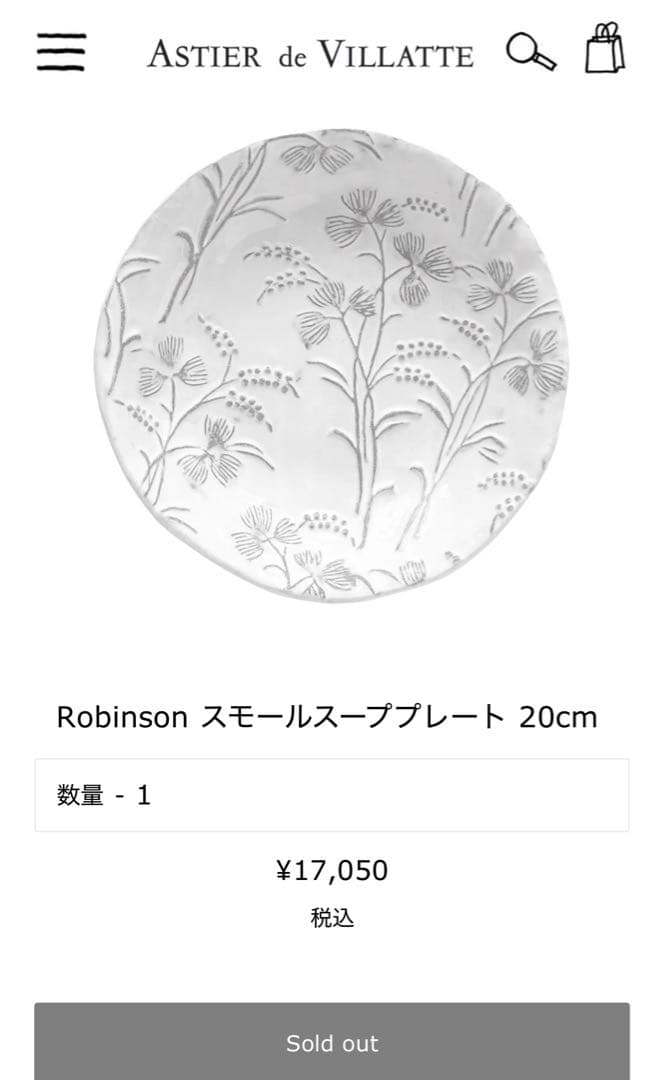Screen dimensions: 665x1080
Task: Open the search magnifier icon
Action: [x=530, y=51]
